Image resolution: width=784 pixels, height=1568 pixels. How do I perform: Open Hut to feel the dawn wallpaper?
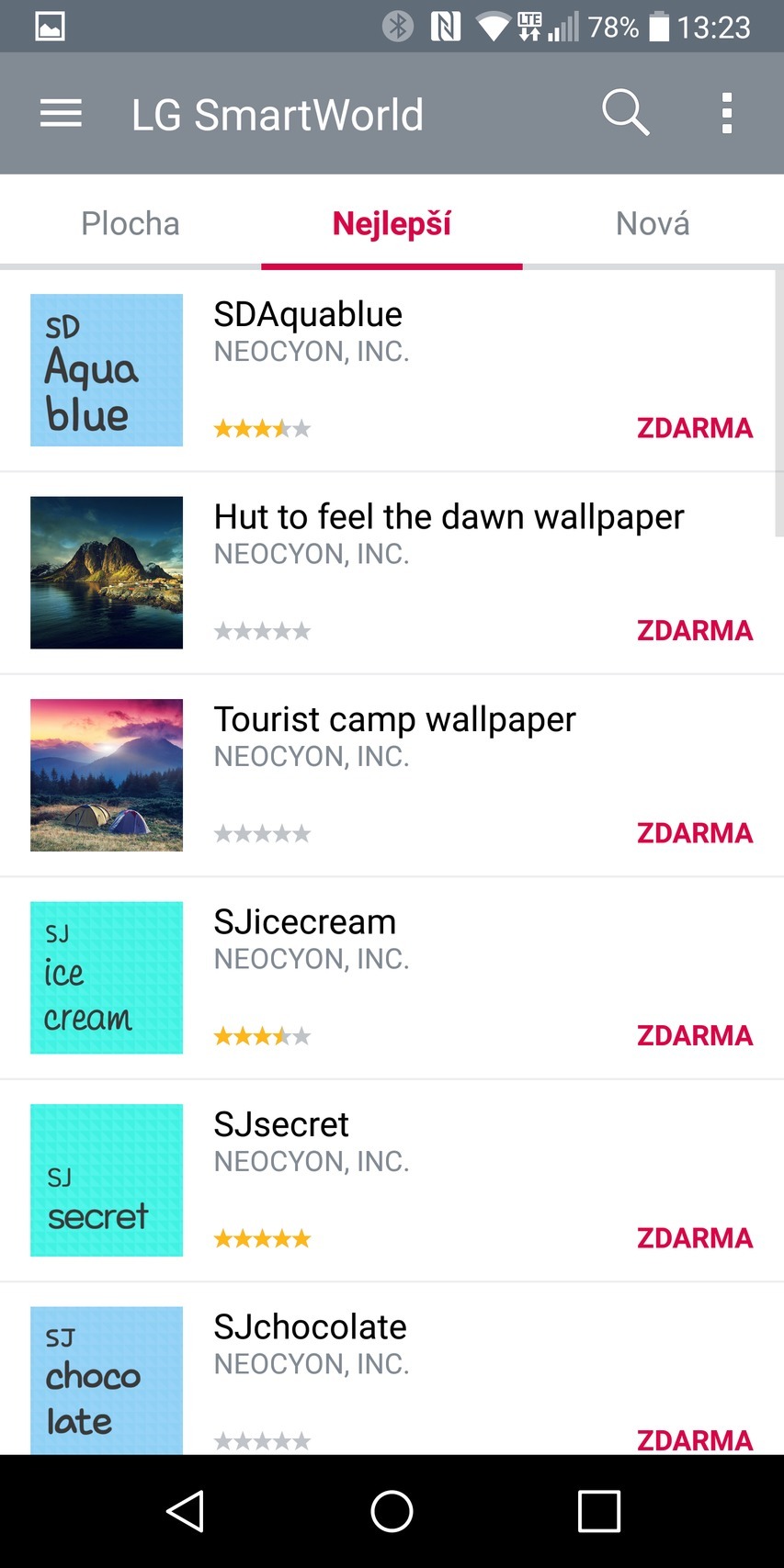(392, 572)
